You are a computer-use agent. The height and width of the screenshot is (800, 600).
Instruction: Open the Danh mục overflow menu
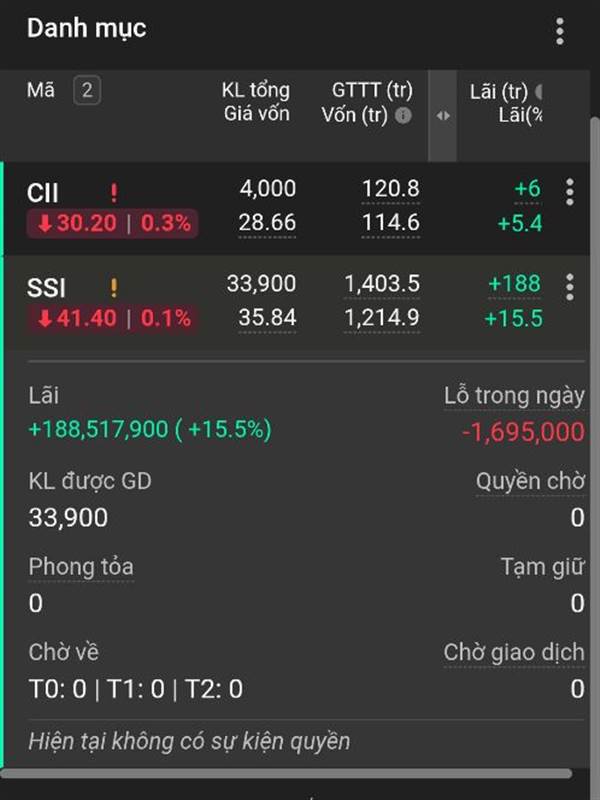tap(560, 31)
